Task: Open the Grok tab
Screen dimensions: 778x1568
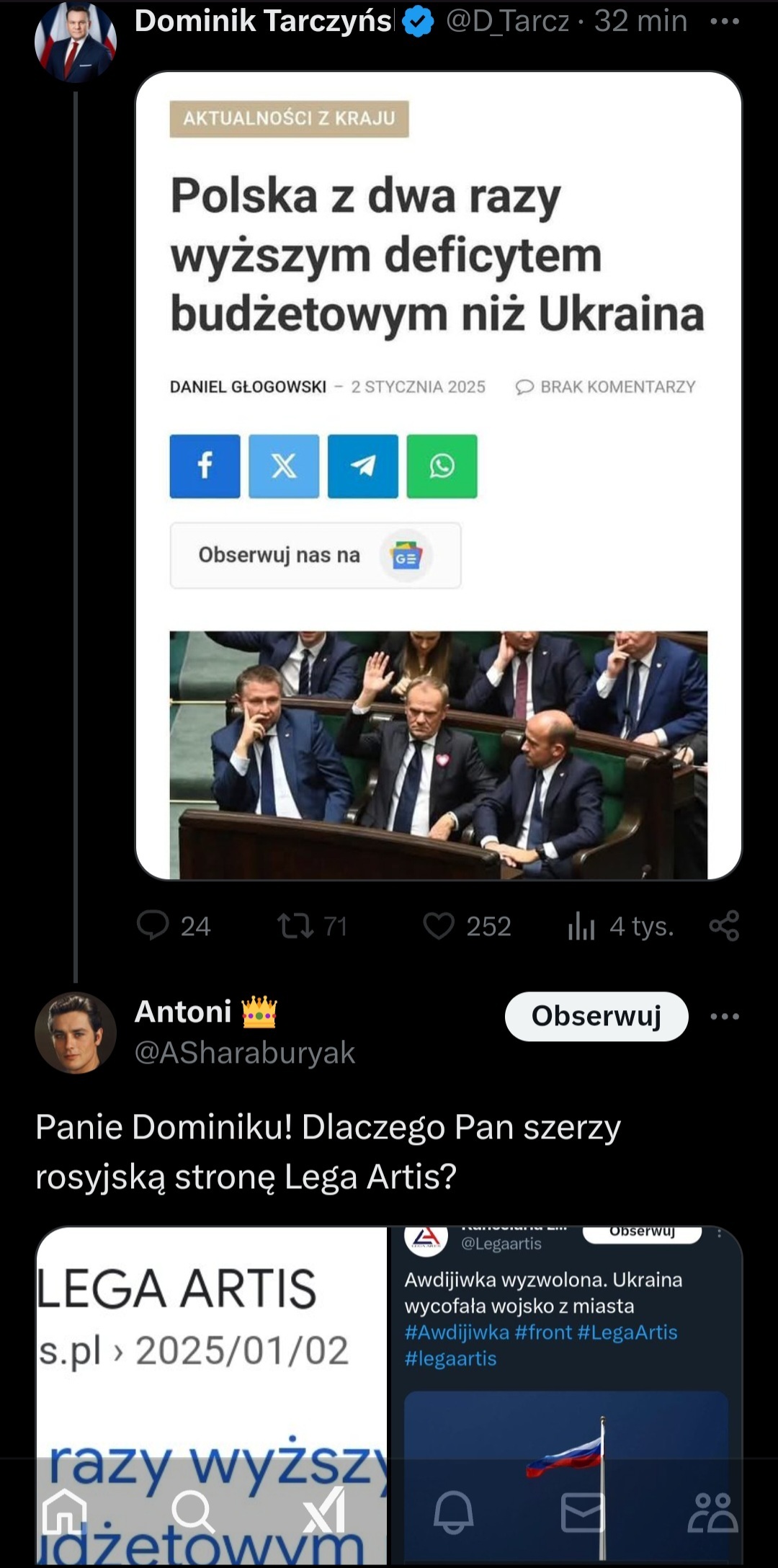Action: point(323,1512)
